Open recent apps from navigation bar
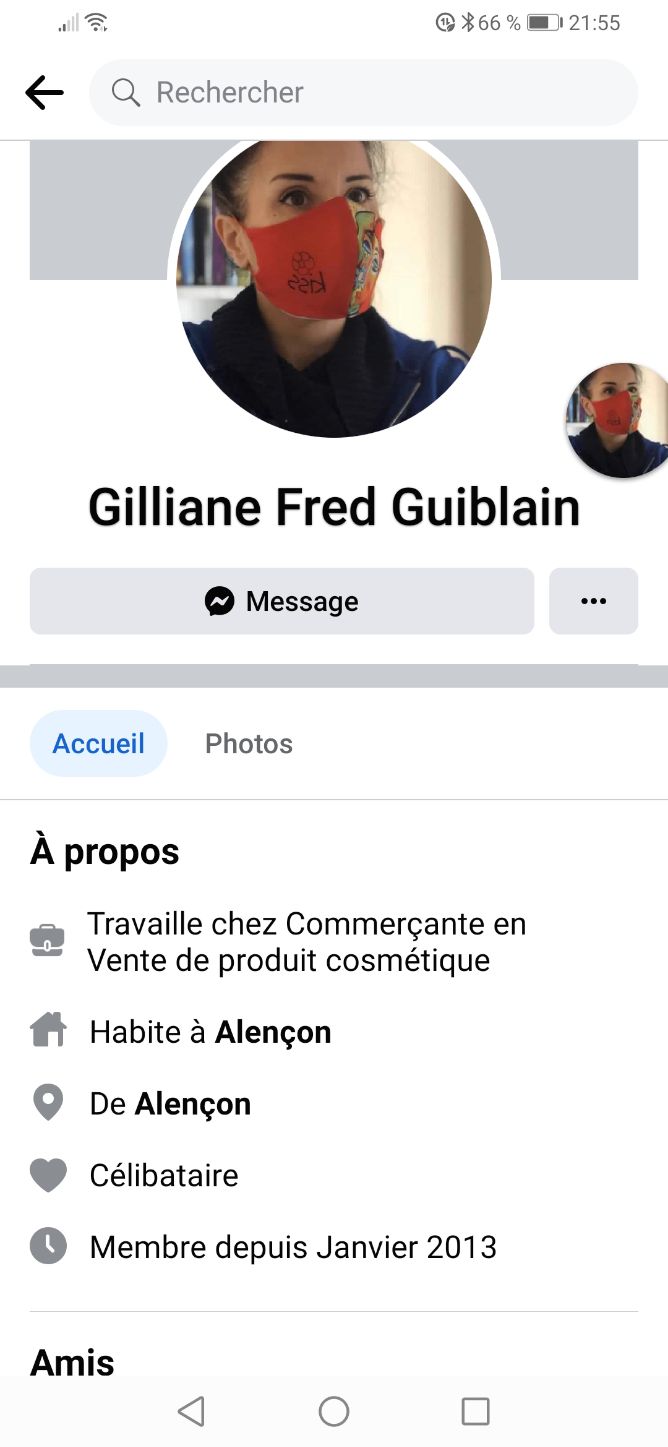Screen dimensions: 668x1447 [476, 1411]
